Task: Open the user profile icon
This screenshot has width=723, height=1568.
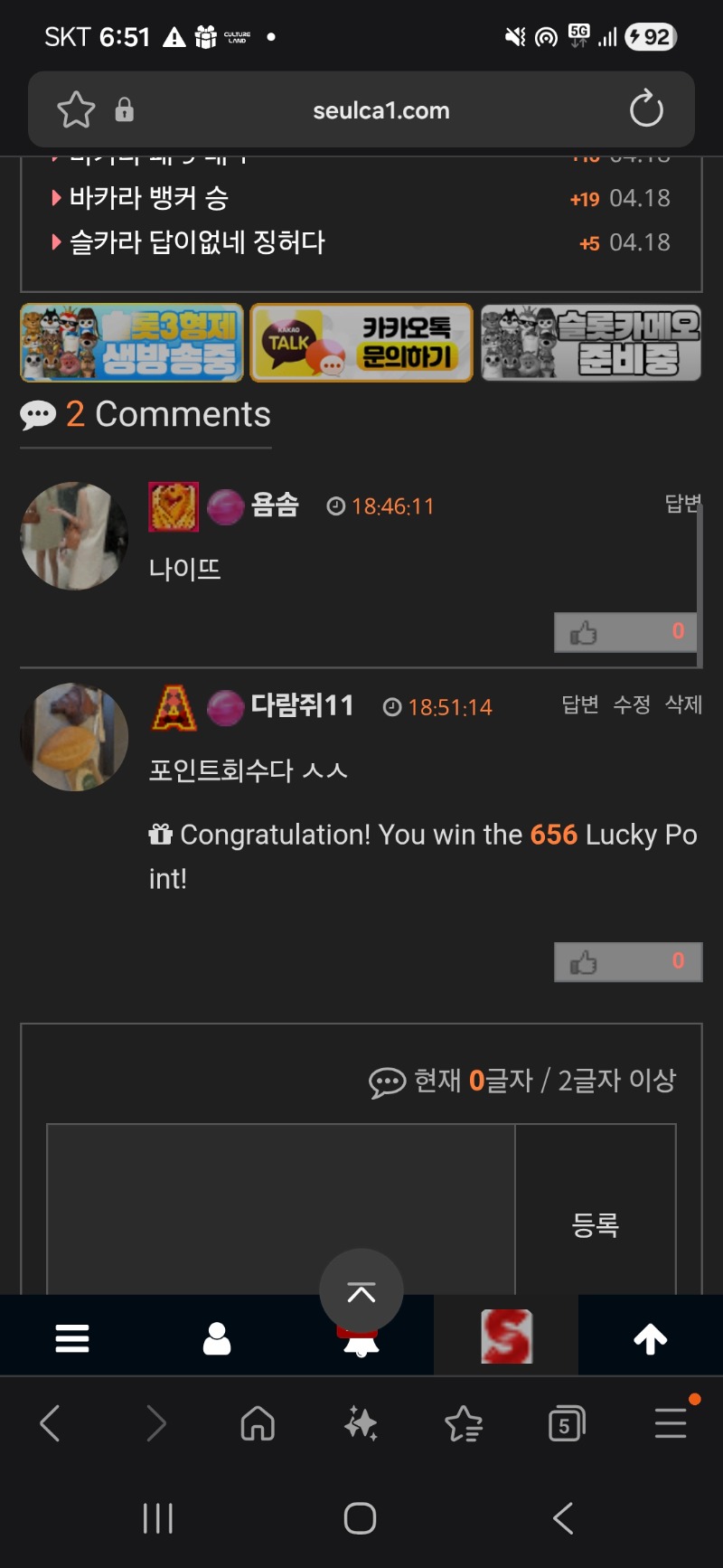Action: point(217,1337)
